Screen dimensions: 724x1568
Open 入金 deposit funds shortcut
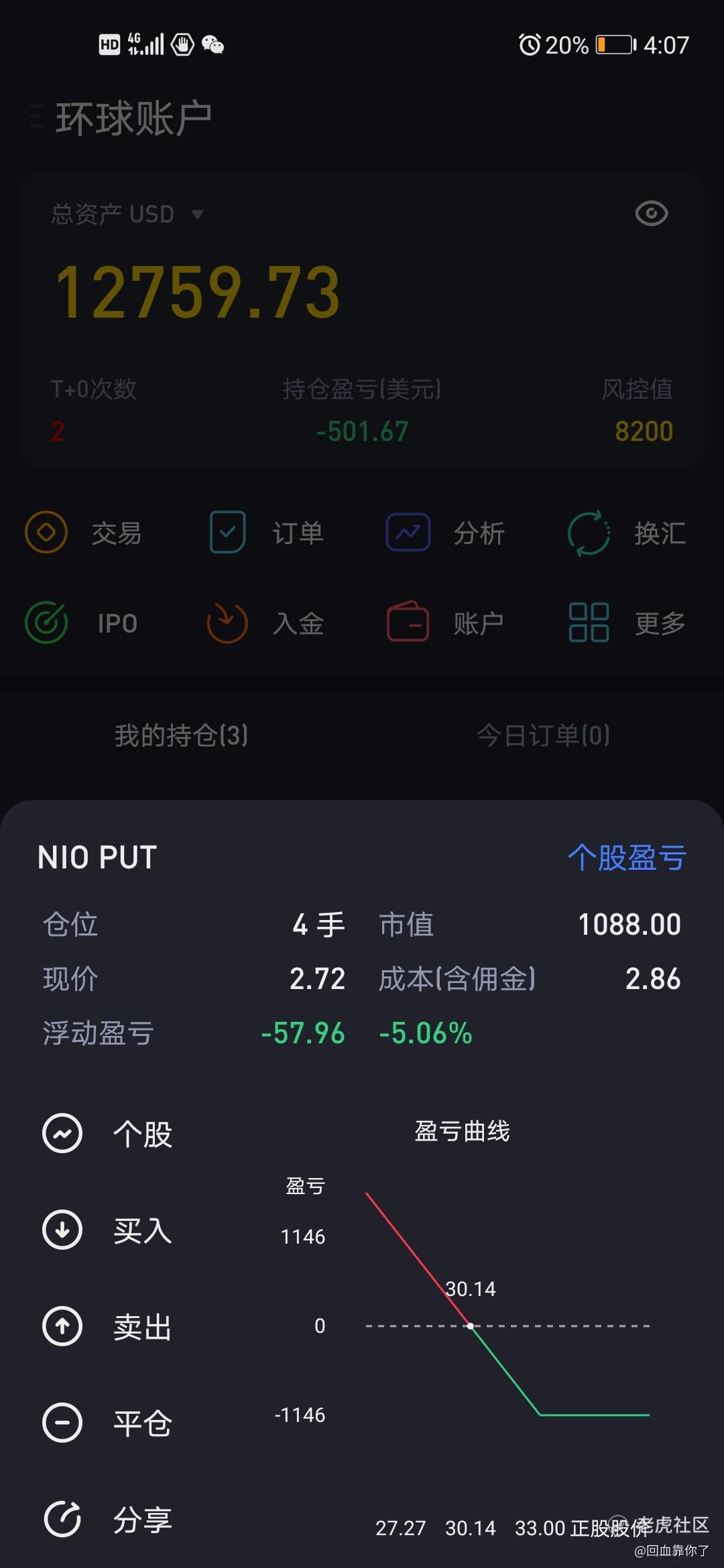[x=266, y=623]
